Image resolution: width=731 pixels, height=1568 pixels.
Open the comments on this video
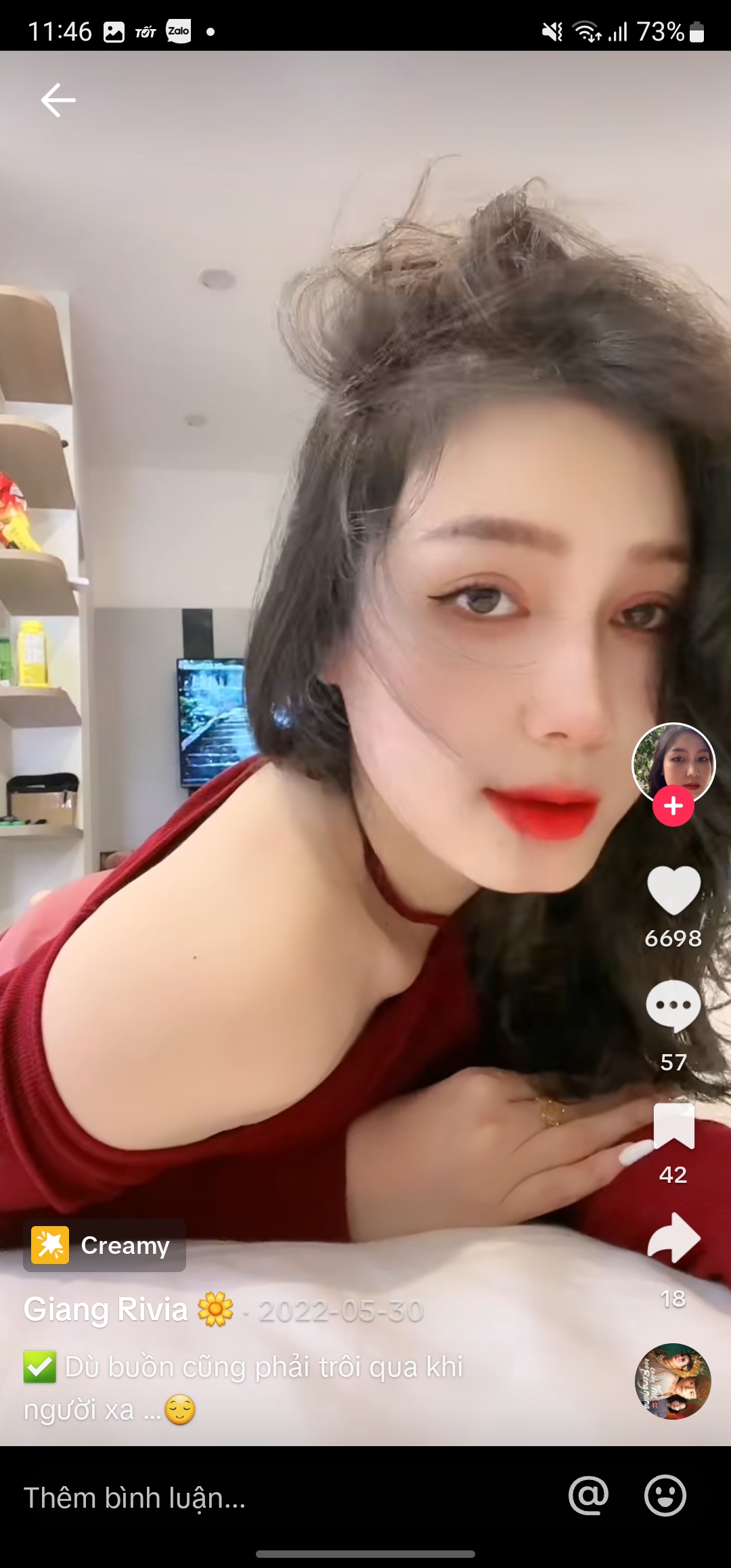coord(673,1006)
